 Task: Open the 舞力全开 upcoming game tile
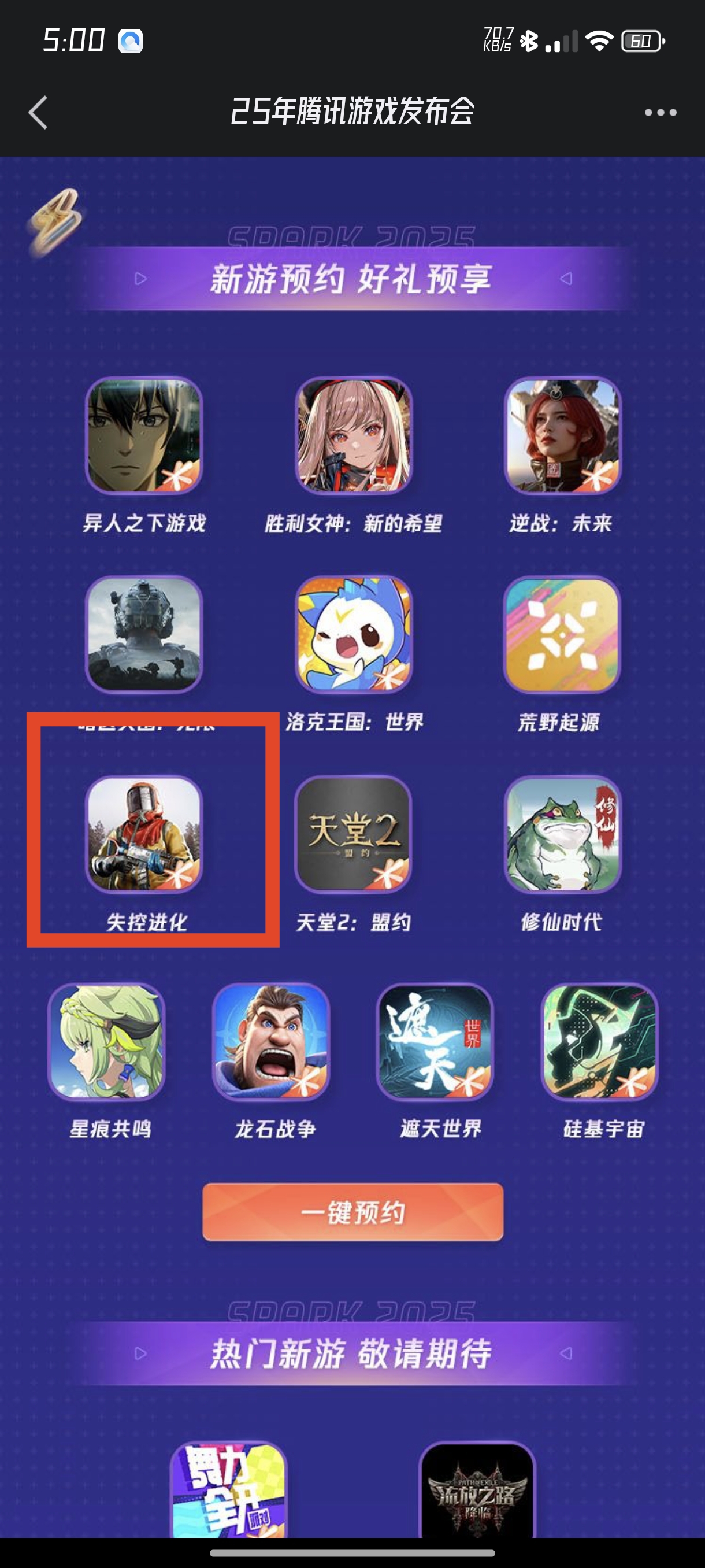click(x=228, y=1491)
